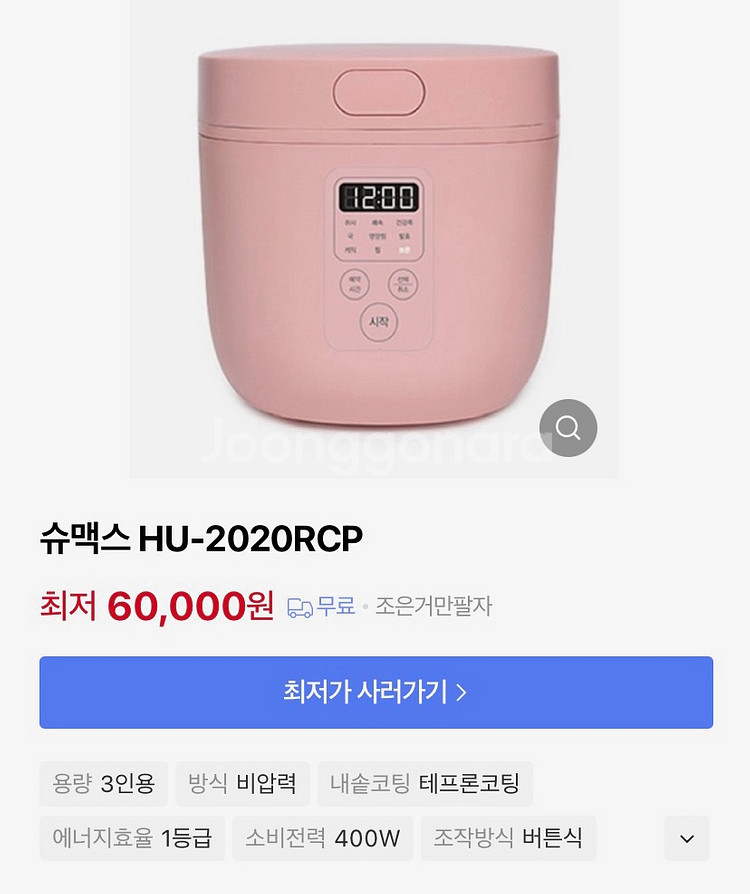The height and width of the screenshot is (894, 750).
Task: Open the pink rice cooker product image
Action: click(x=374, y=240)
